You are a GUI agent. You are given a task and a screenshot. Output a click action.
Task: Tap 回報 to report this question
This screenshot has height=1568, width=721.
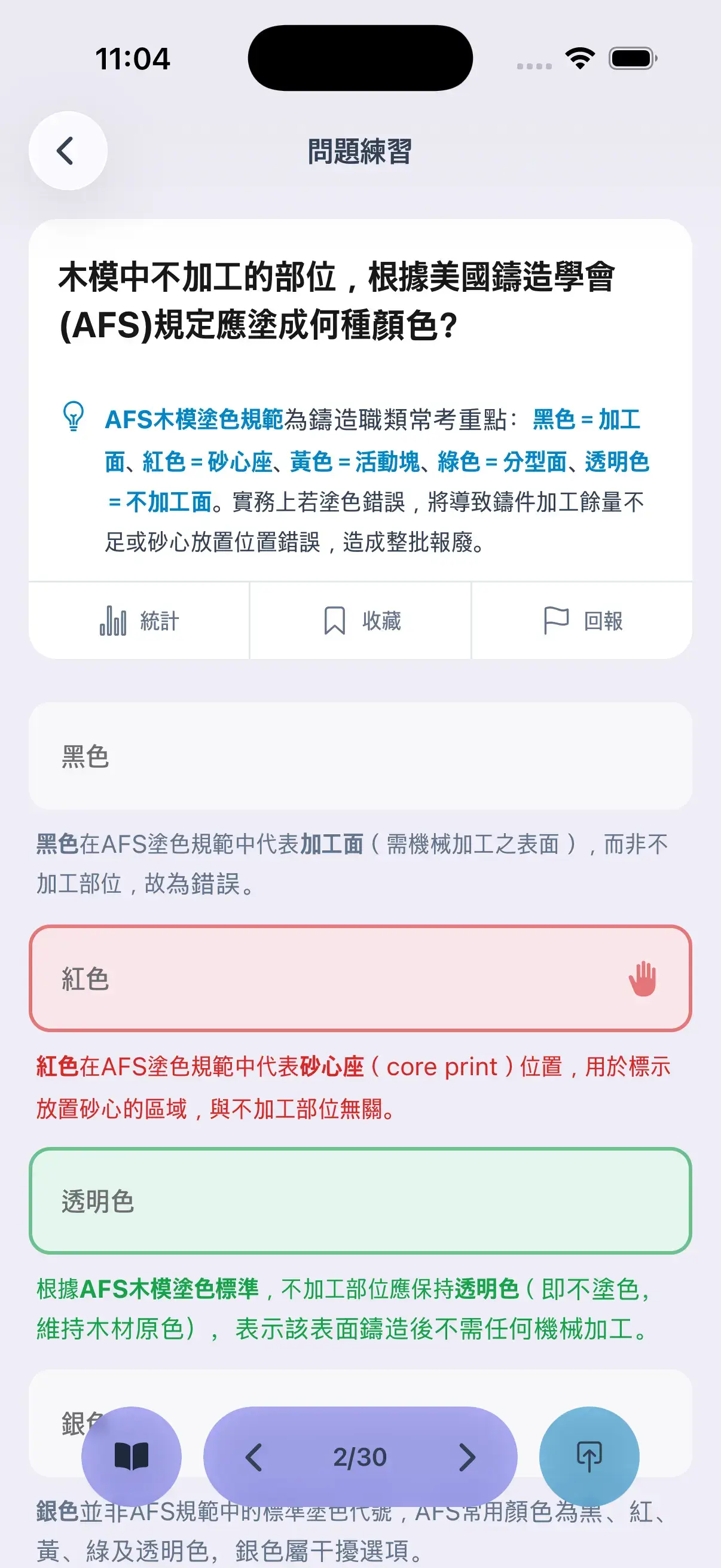pyautogui.click(x=582, y=621)
